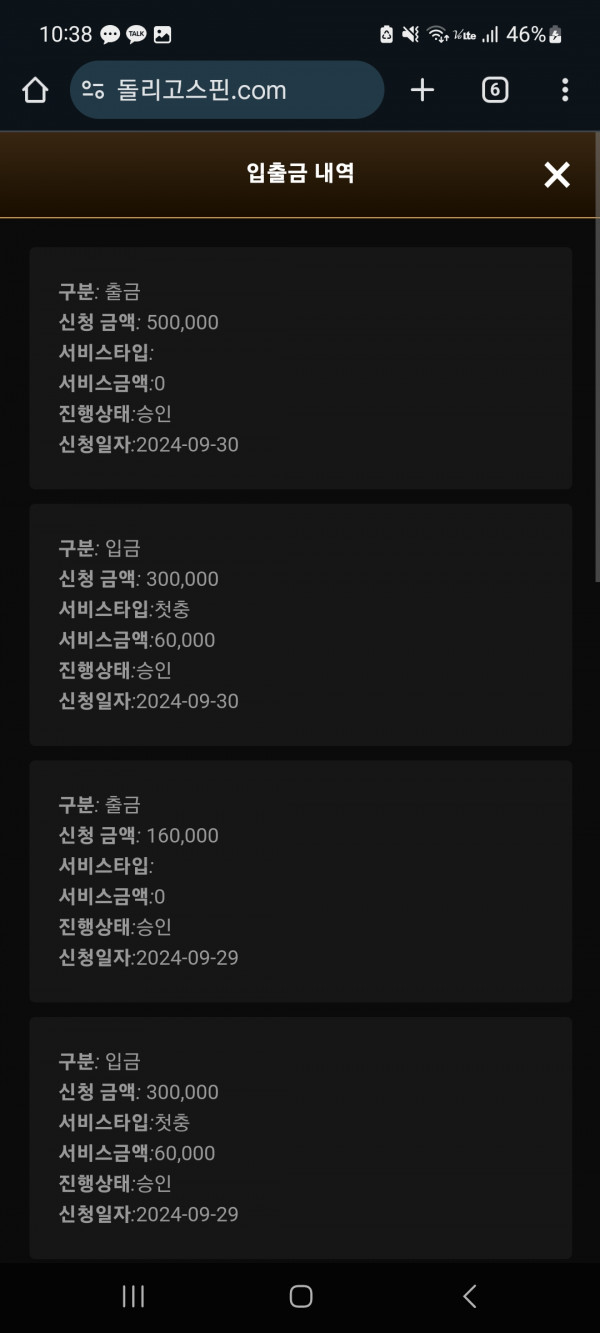Open the recent apps view

point(133,1296)
